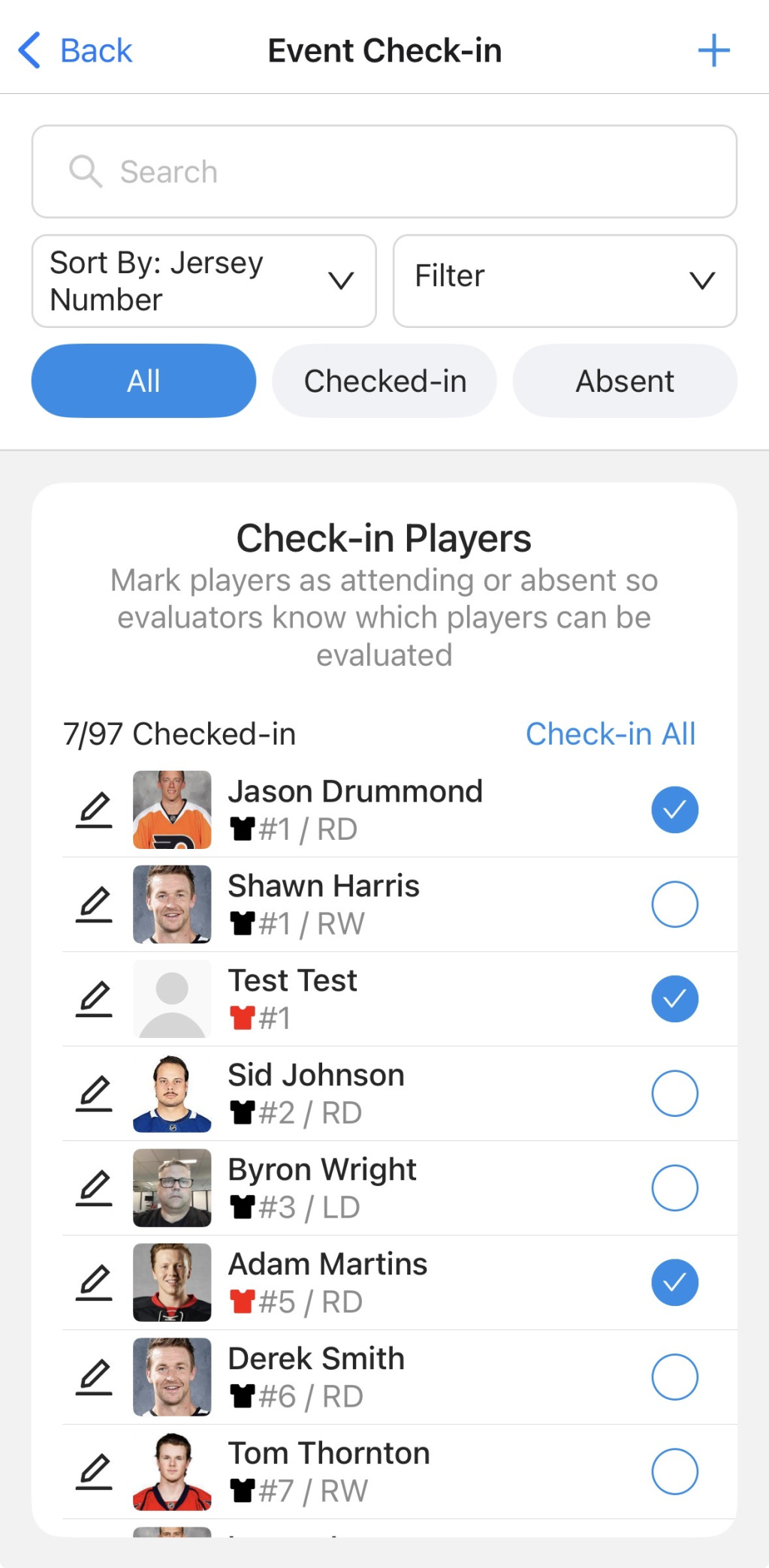
Task: Edit Jason Drummond with pencil icon
Action: [x=95, y=810]
